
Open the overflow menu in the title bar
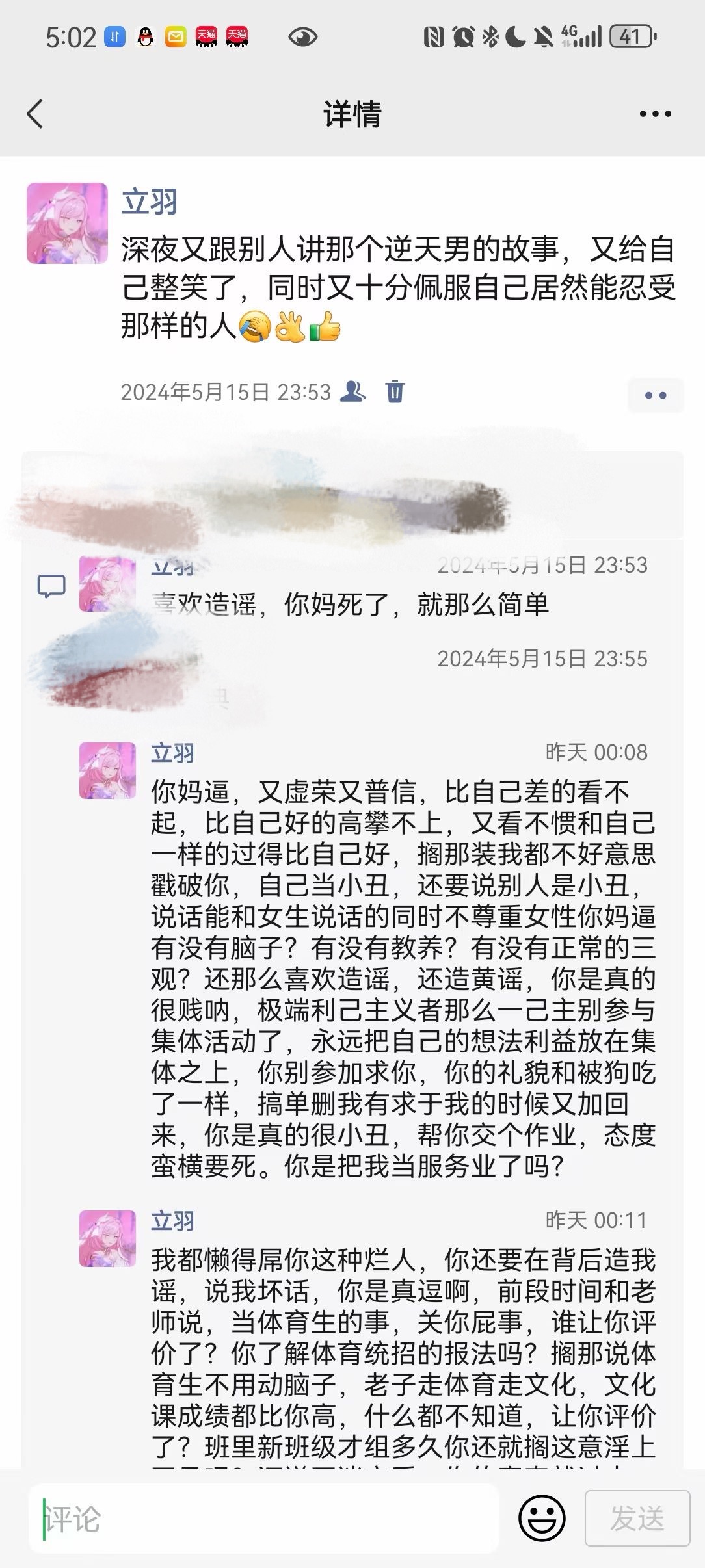coord(655,114)
